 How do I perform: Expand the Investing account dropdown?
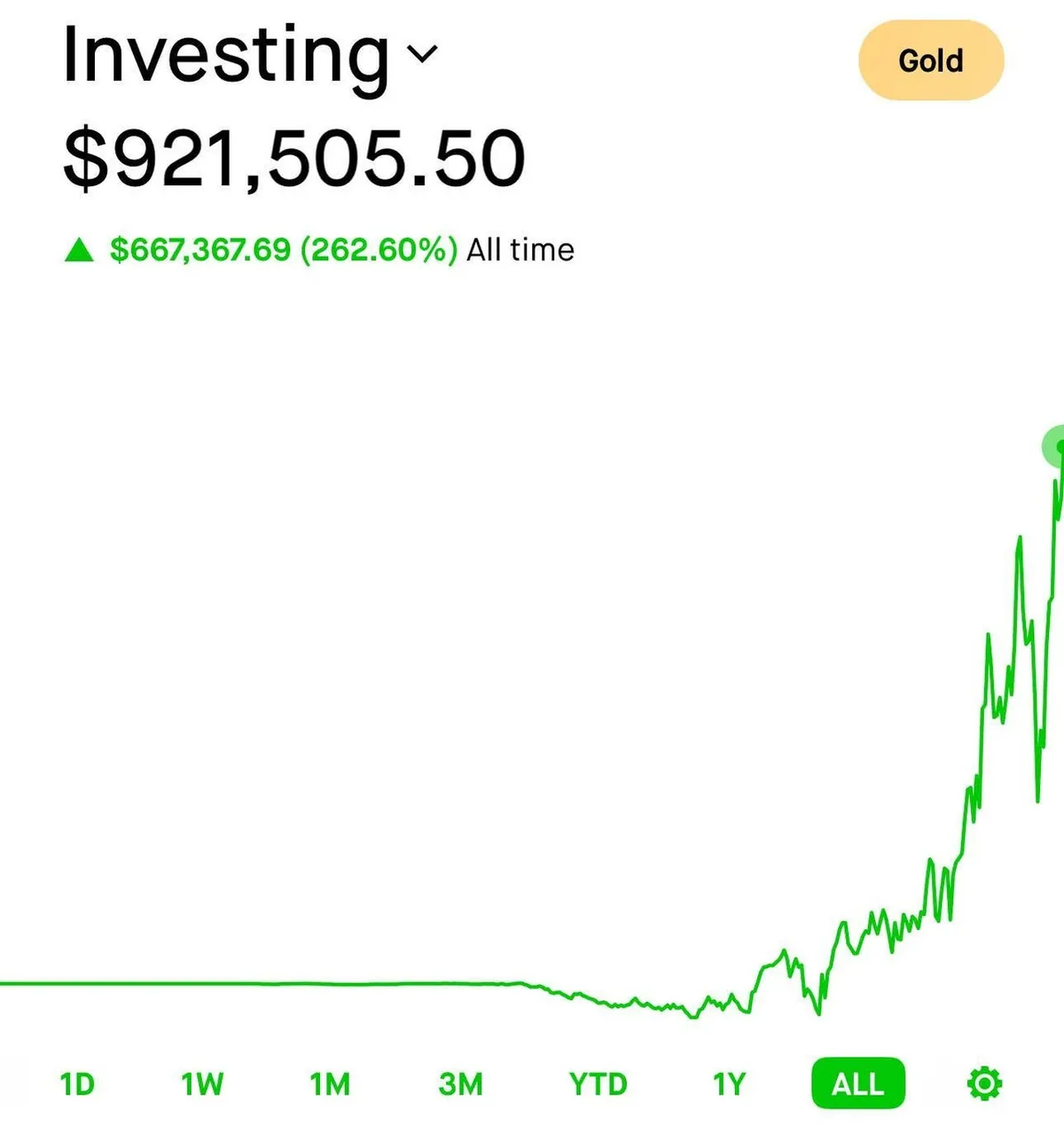tap(422, 55)
